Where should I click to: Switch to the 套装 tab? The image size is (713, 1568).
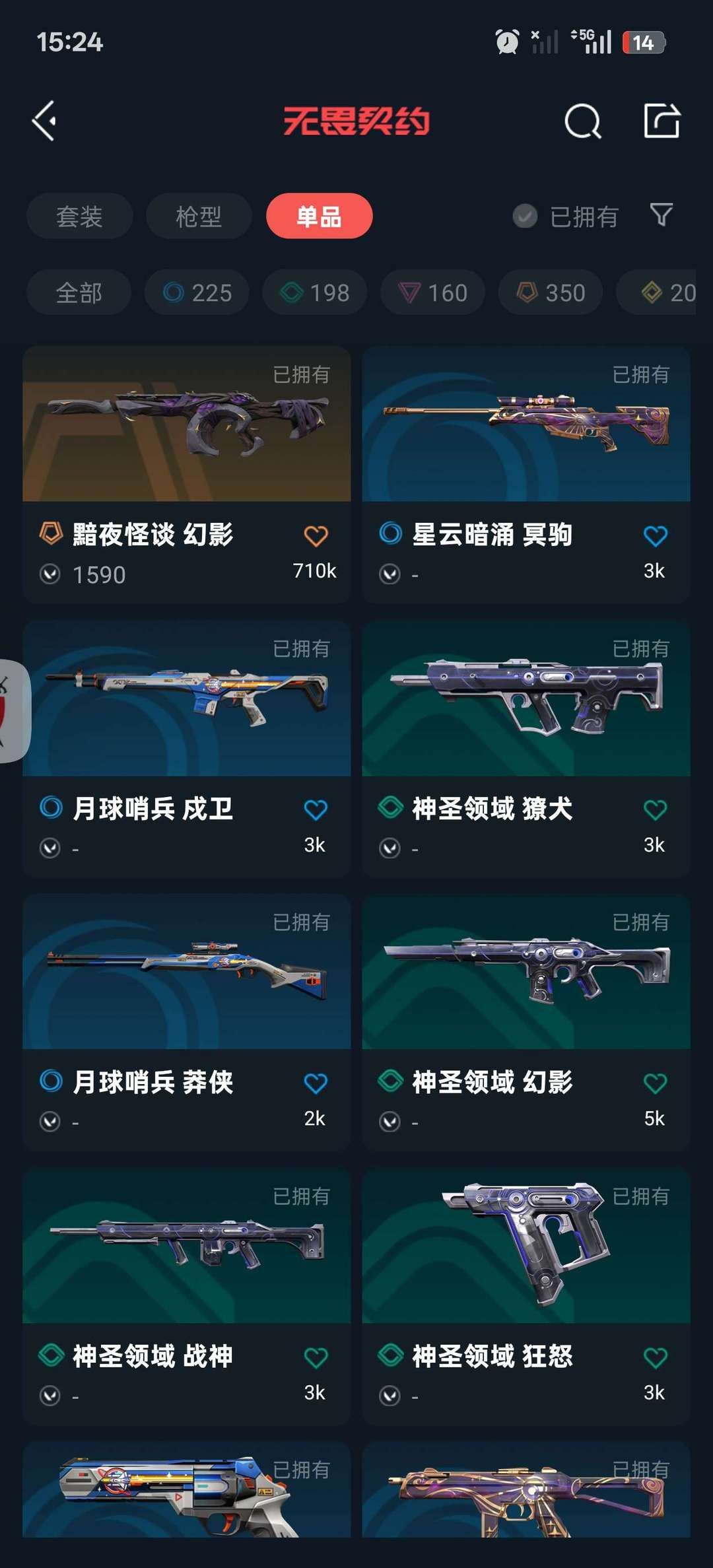click(79, 217)
